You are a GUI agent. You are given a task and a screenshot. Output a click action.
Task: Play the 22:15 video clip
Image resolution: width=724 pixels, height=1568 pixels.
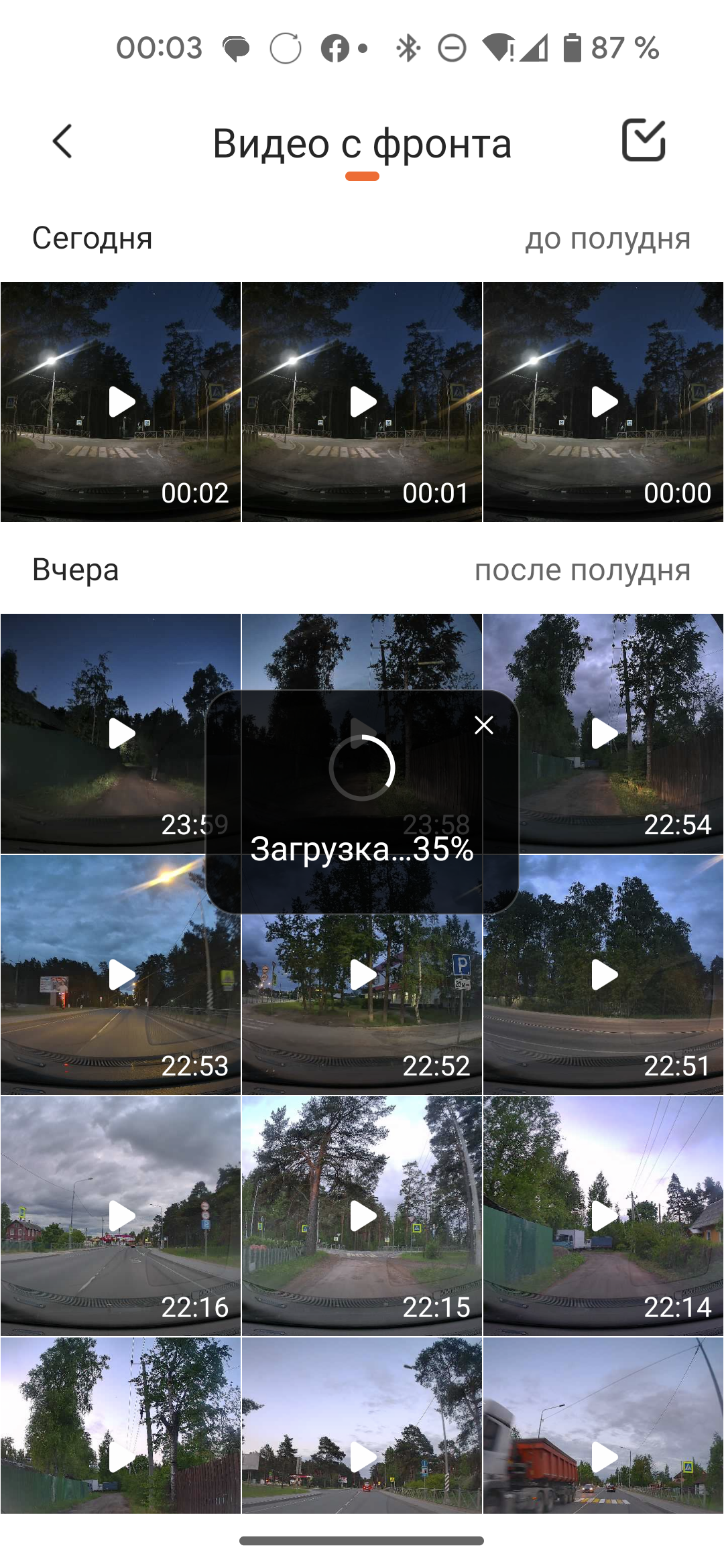coord(363,1216)
